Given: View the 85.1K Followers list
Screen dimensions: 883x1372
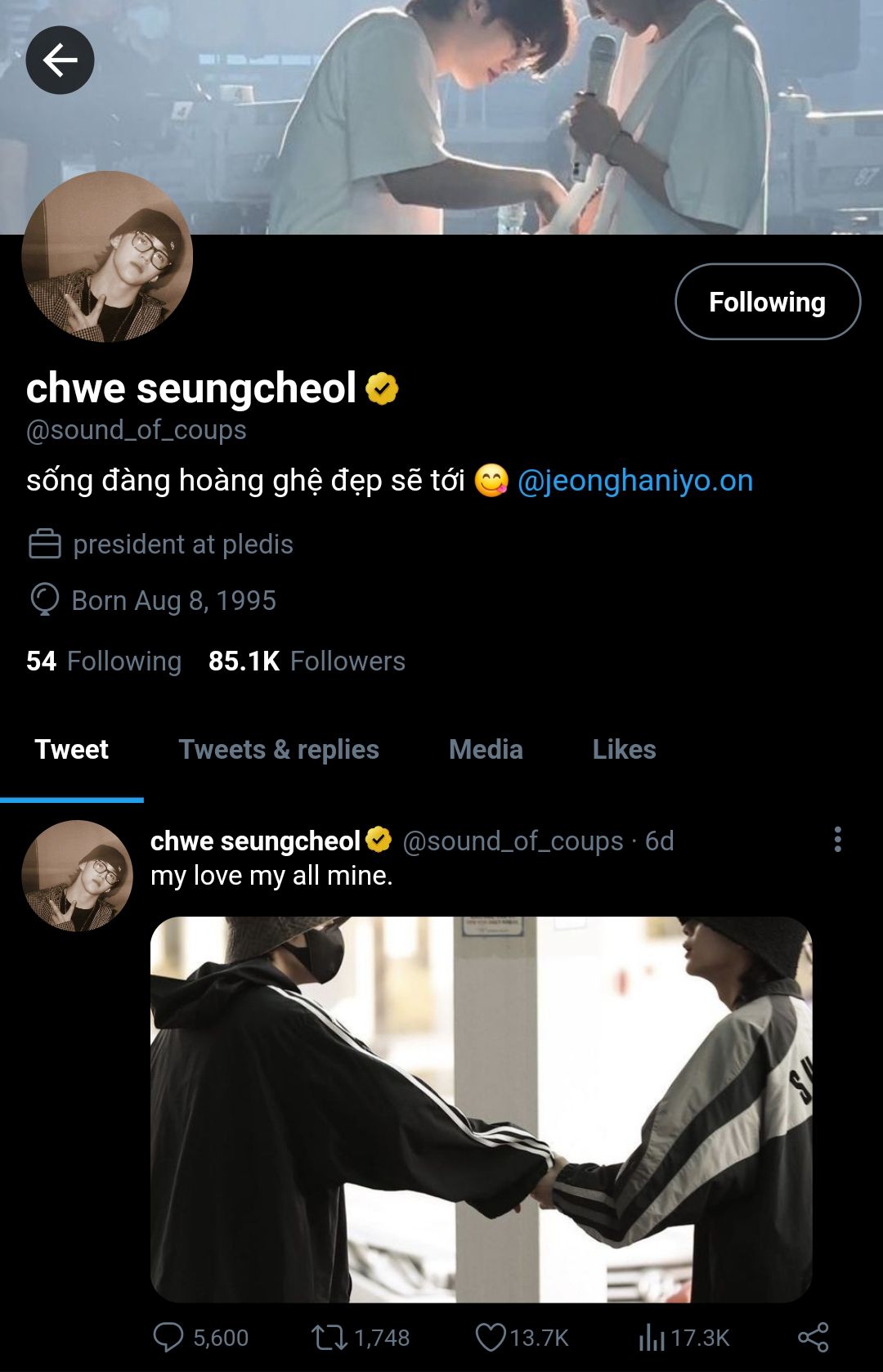Looking at the screenshot, I should point(307,661).
